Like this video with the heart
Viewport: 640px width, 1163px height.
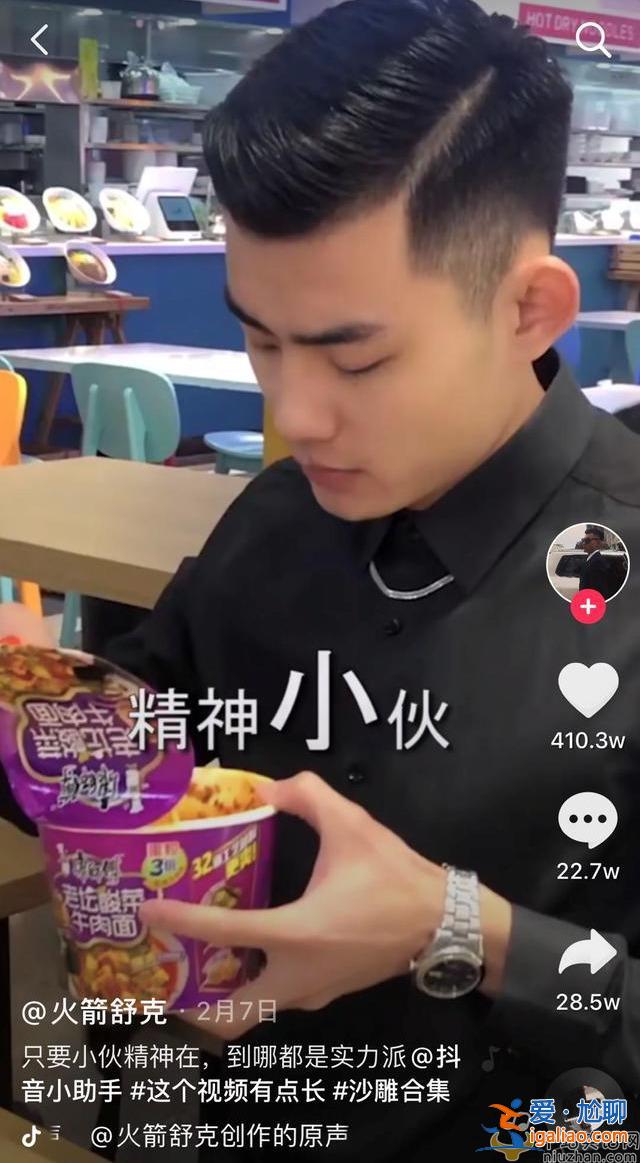(587, 690)
